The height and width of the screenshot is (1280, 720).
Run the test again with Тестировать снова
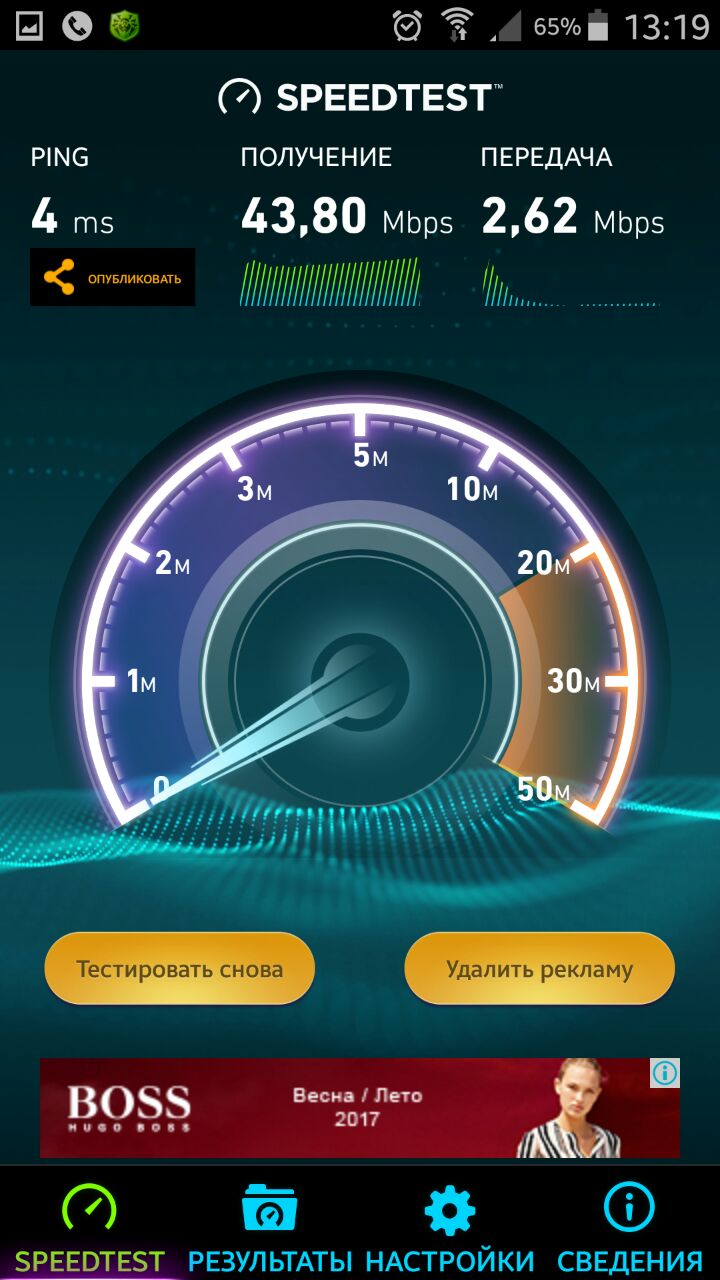pos(180,968)
